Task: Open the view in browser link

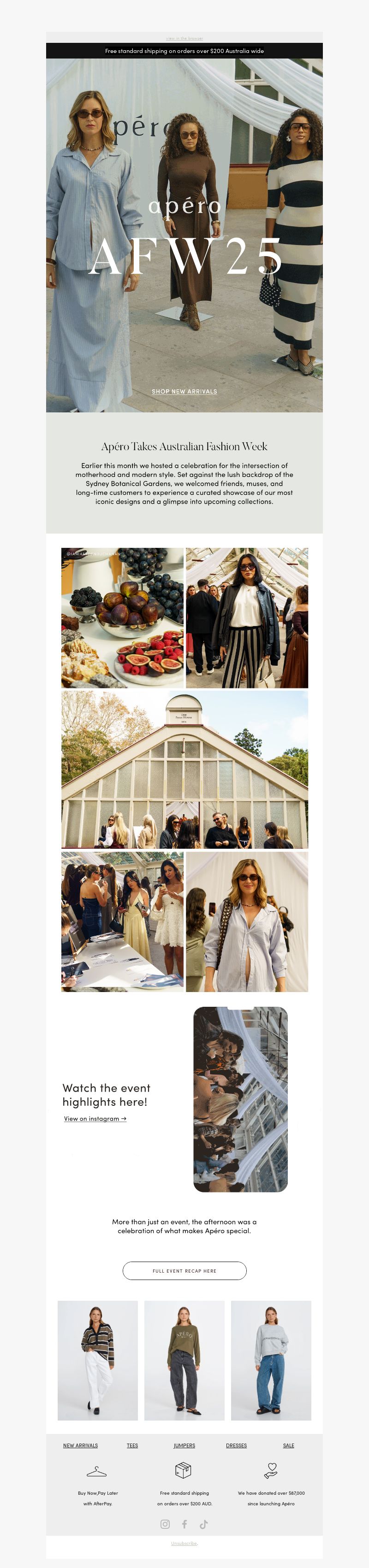Action: click(184, 38)
